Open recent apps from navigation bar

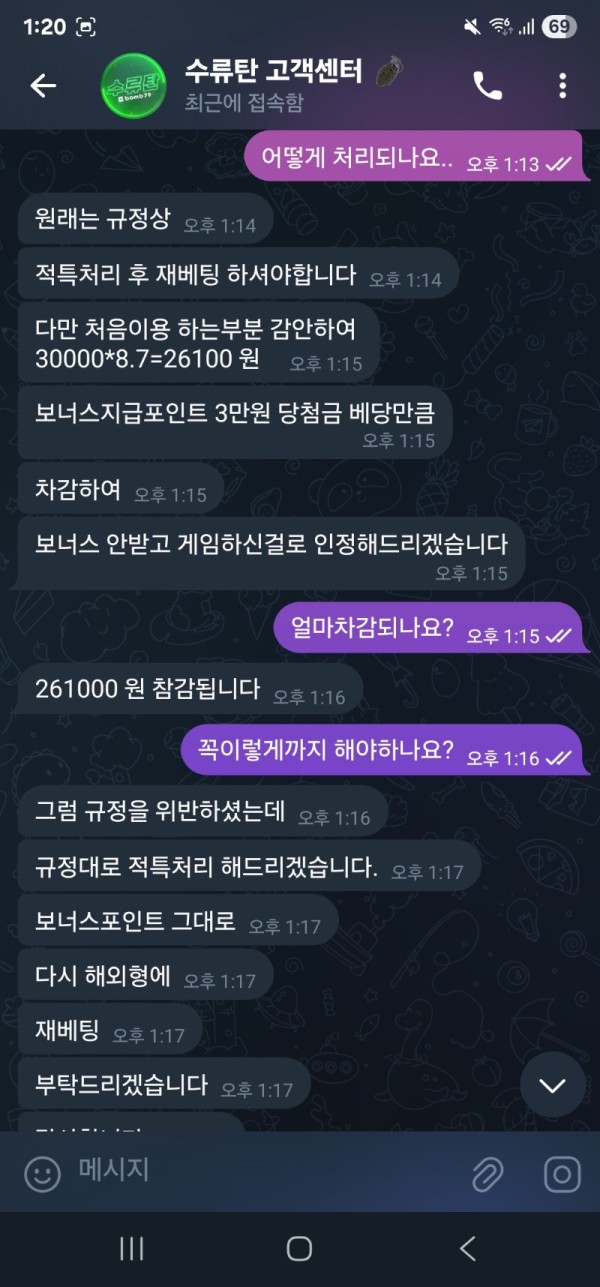132,1248
